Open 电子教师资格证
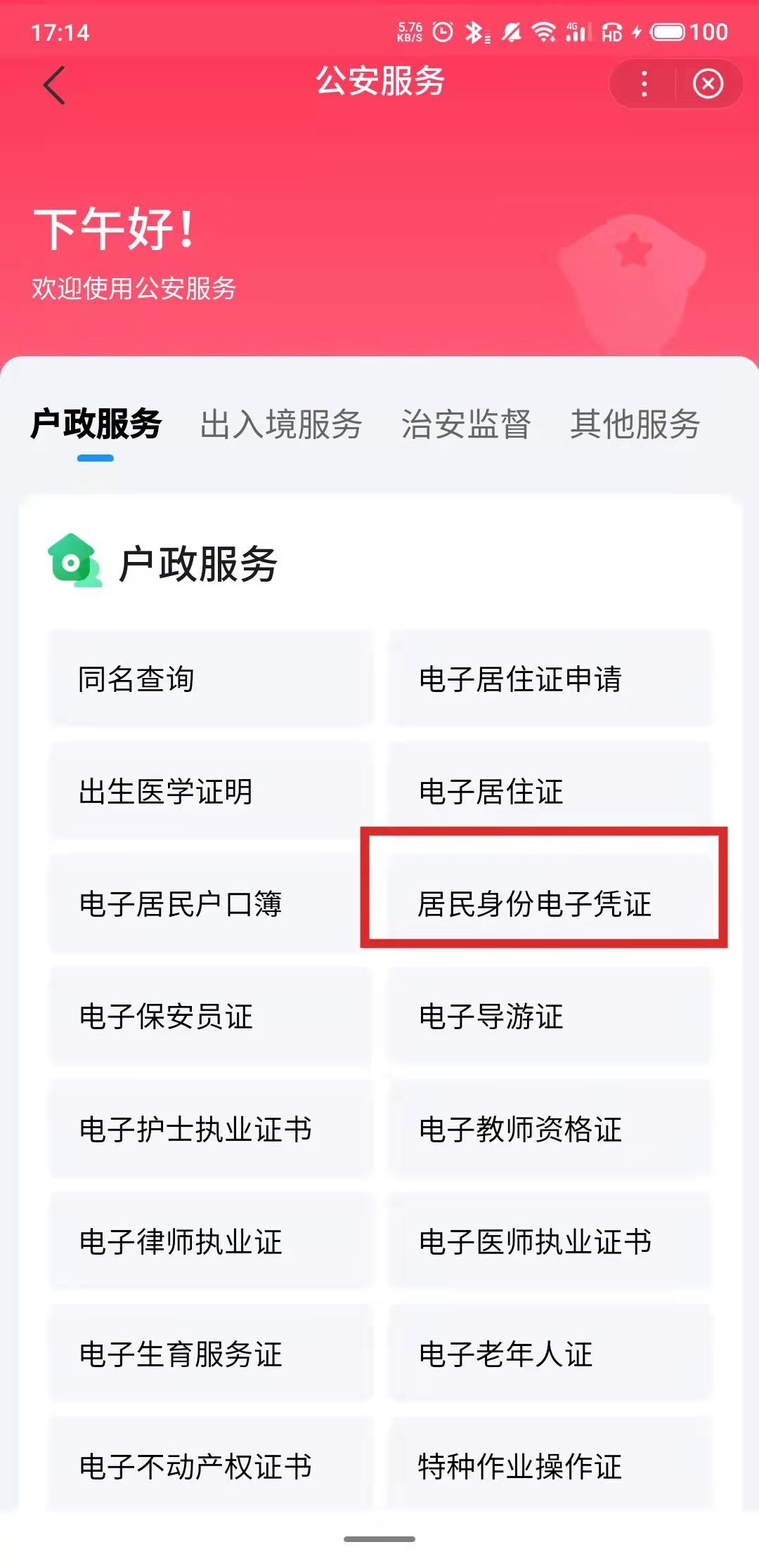The image size is (759, 1568). pos(549,1129)
